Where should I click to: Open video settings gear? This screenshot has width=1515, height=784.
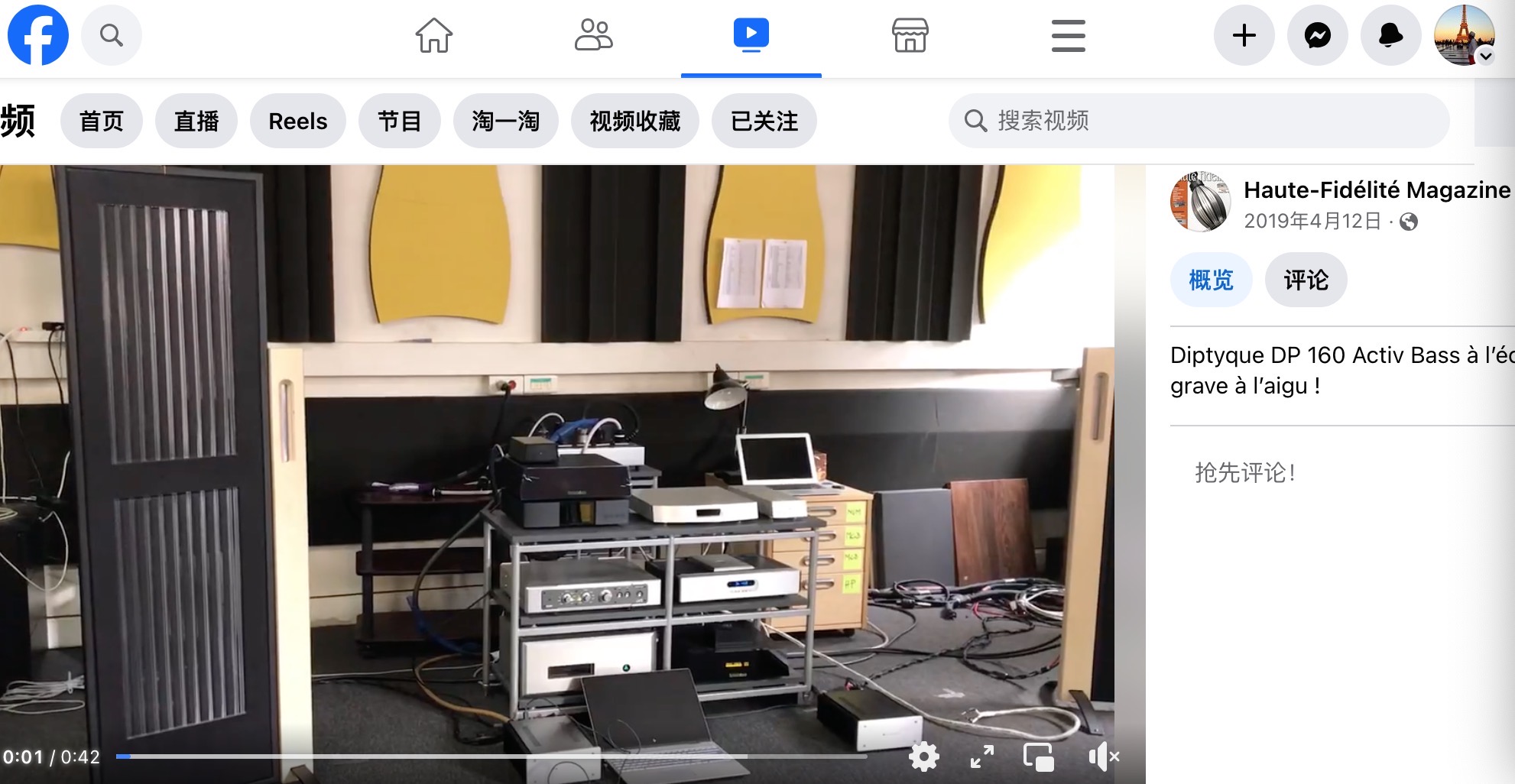click(x=923, y=756)
